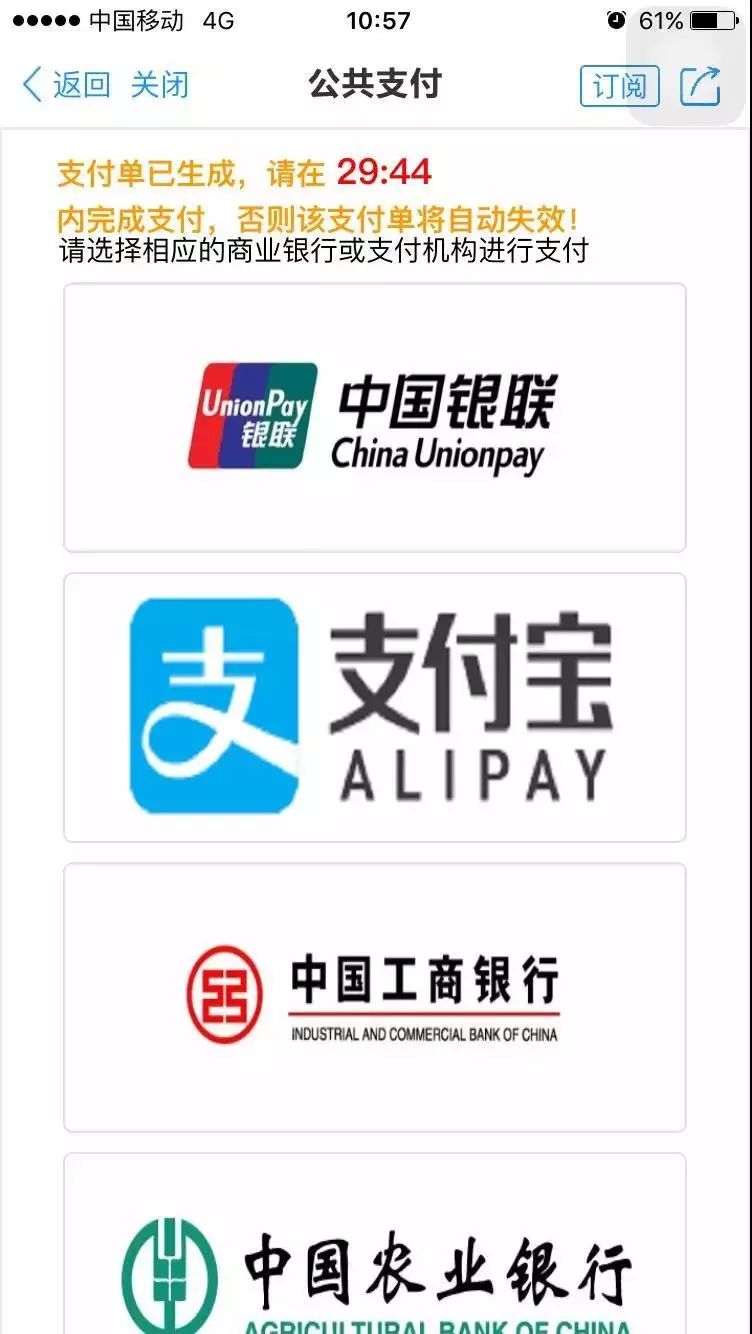Choose 中国工商银行 ICBC for payment
Screen dimensions: 752x1334
(375, 997)
